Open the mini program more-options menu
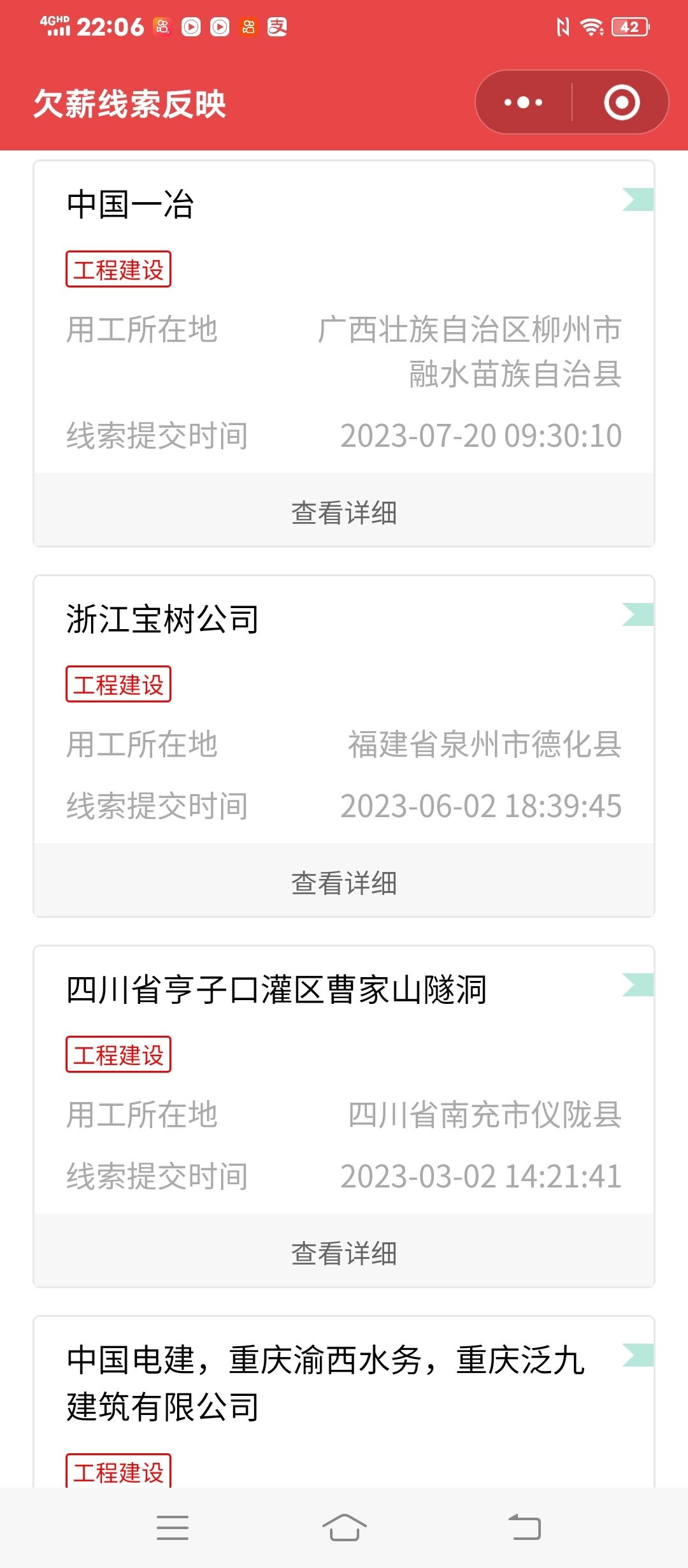This screenshot has width=688, height=1568. 523,102
